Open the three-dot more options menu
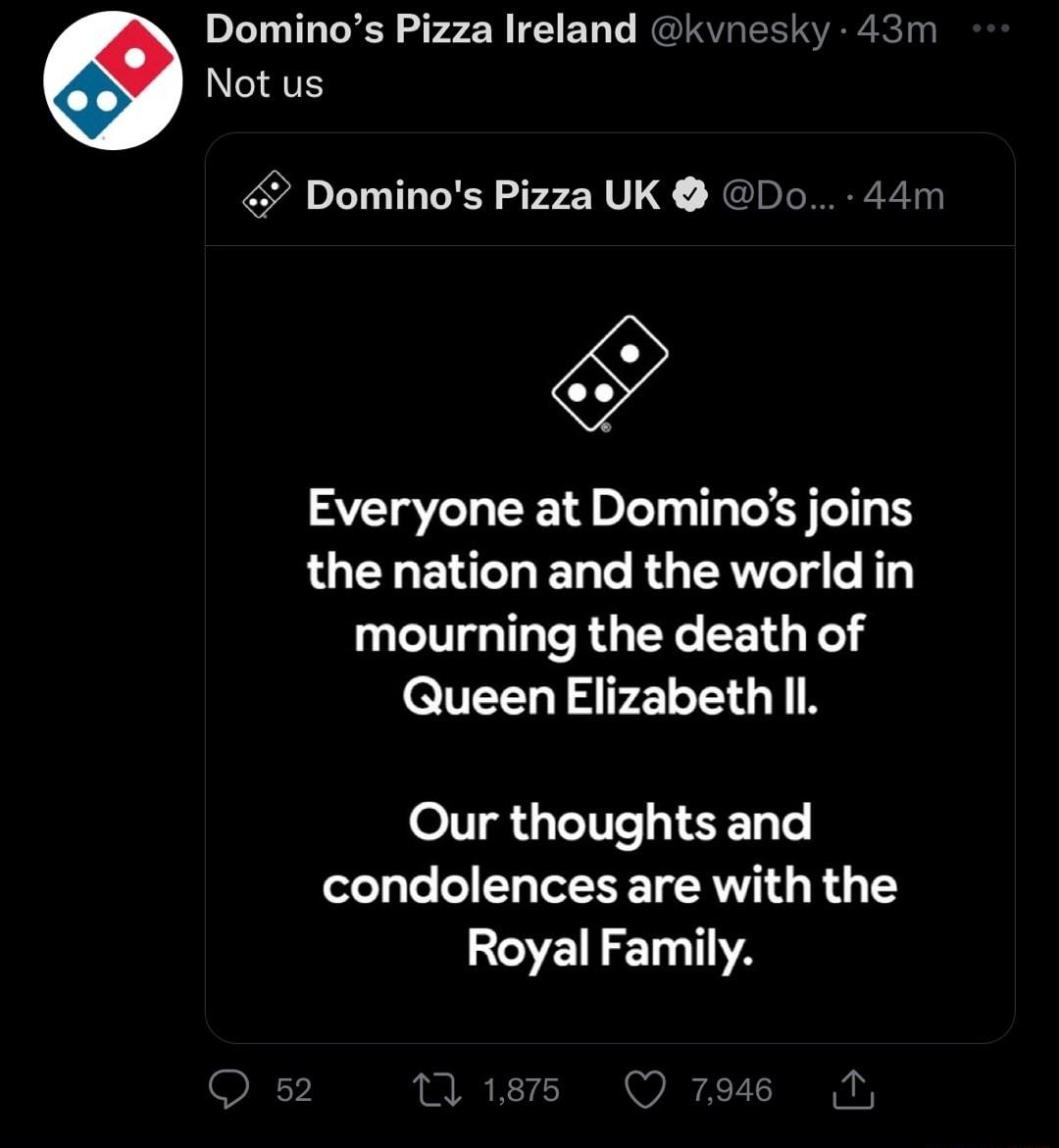This screenshot has width=1059, height=1148. tap(992, 27)
